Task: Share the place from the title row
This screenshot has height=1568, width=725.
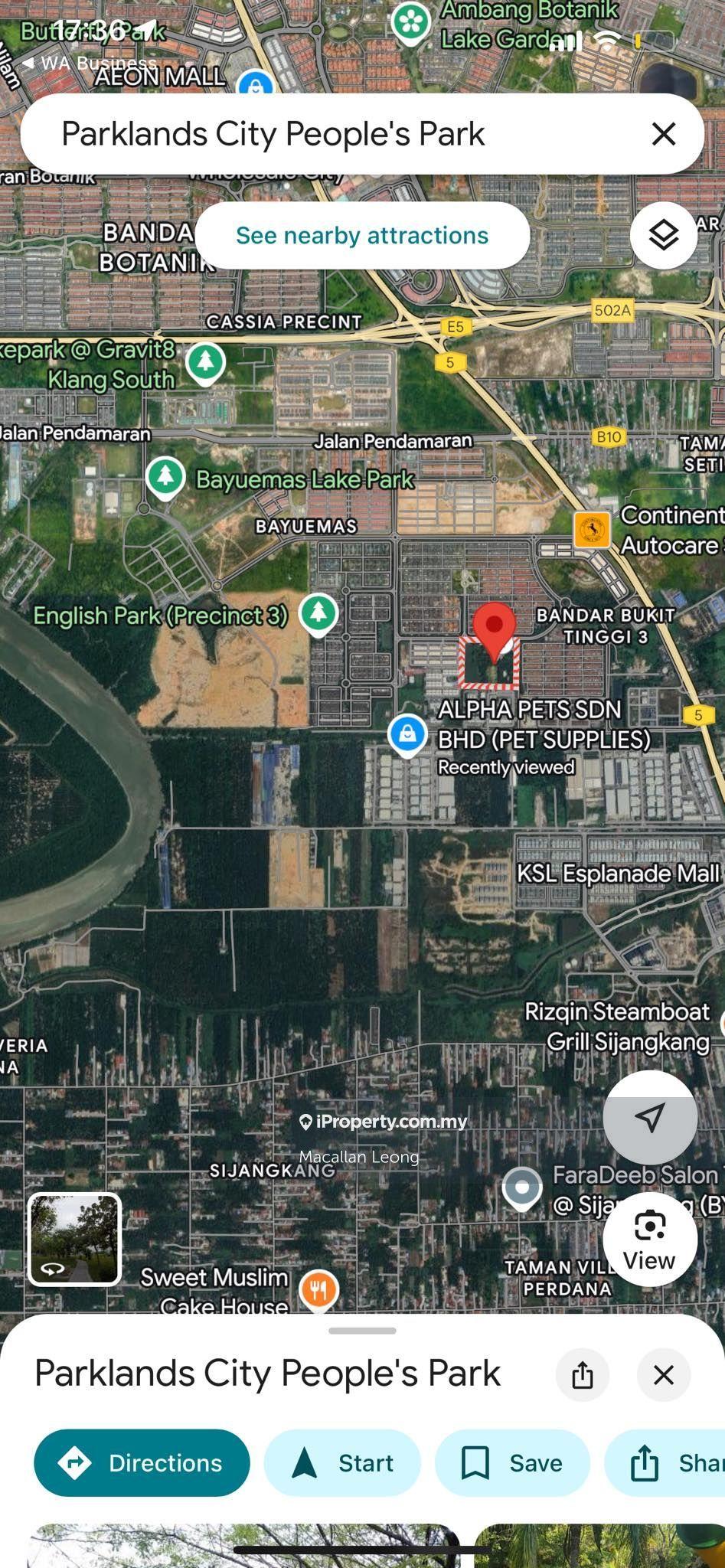Action: pyautogui.click(x=583, y=1375)
